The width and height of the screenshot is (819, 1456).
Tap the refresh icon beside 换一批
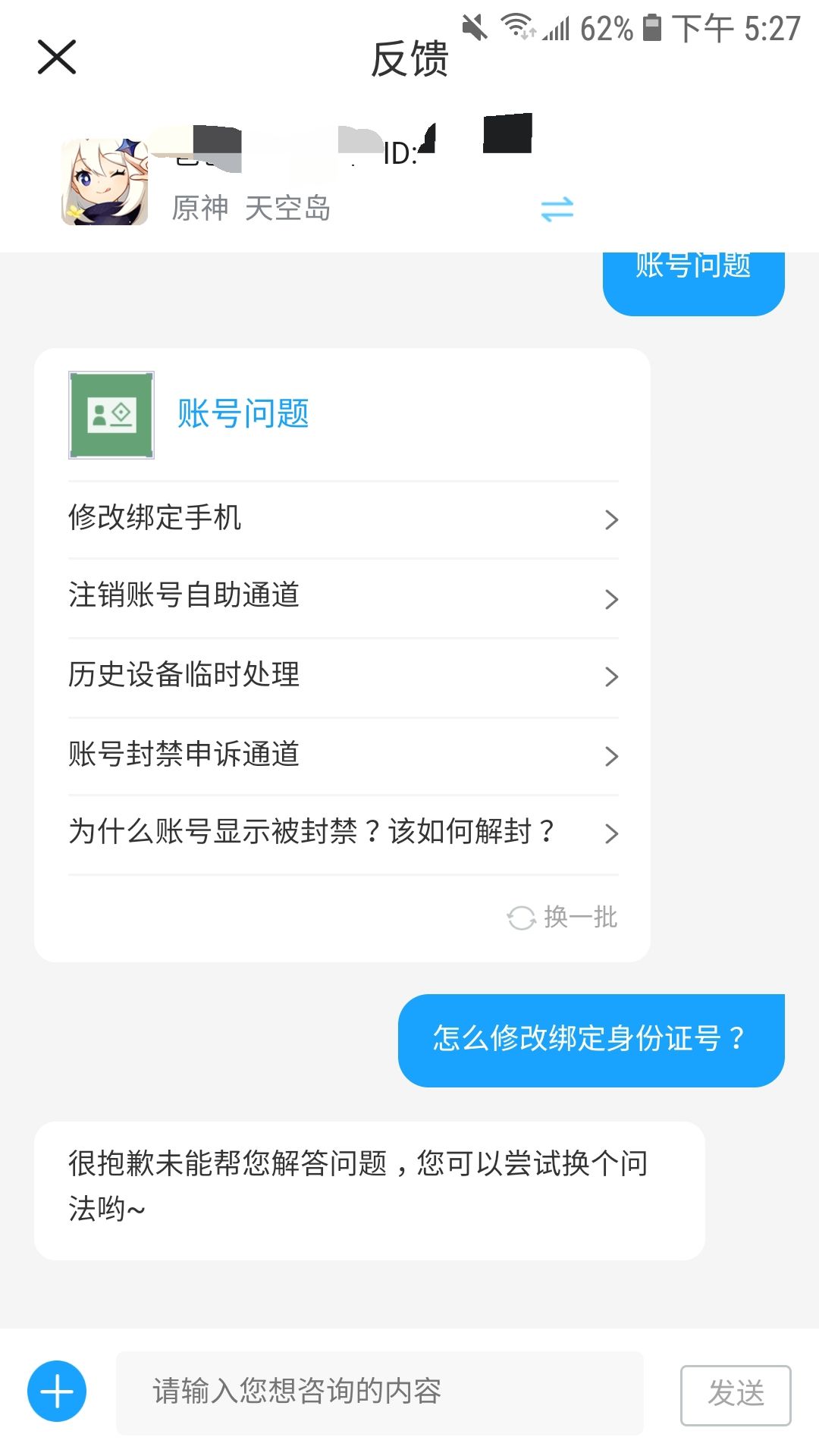(521, 918)
